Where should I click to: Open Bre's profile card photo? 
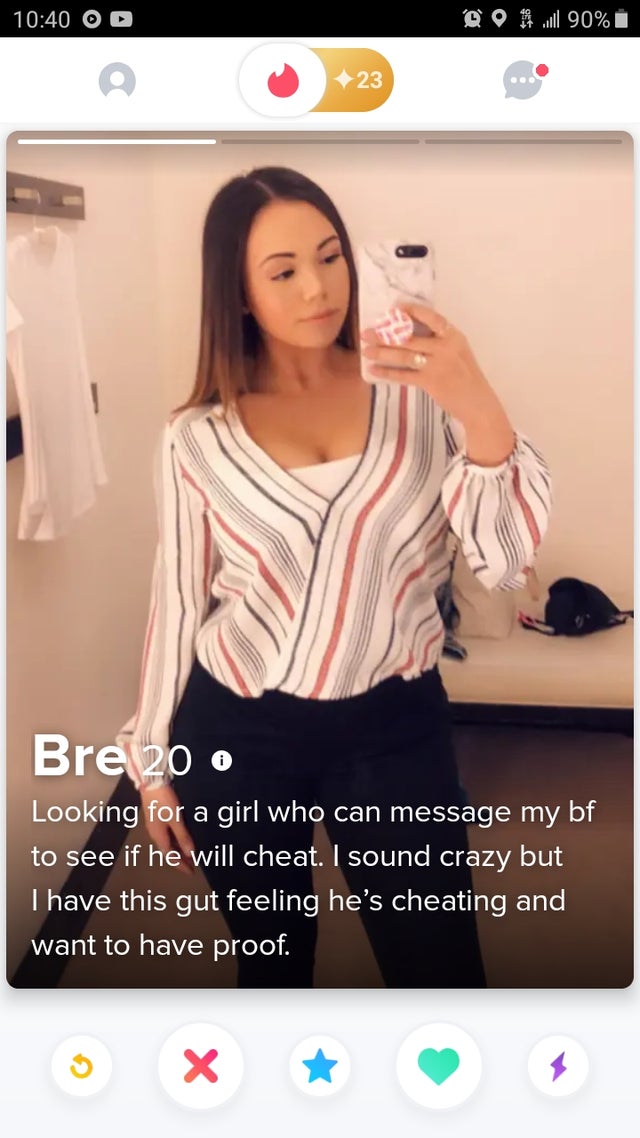point(320,450)
